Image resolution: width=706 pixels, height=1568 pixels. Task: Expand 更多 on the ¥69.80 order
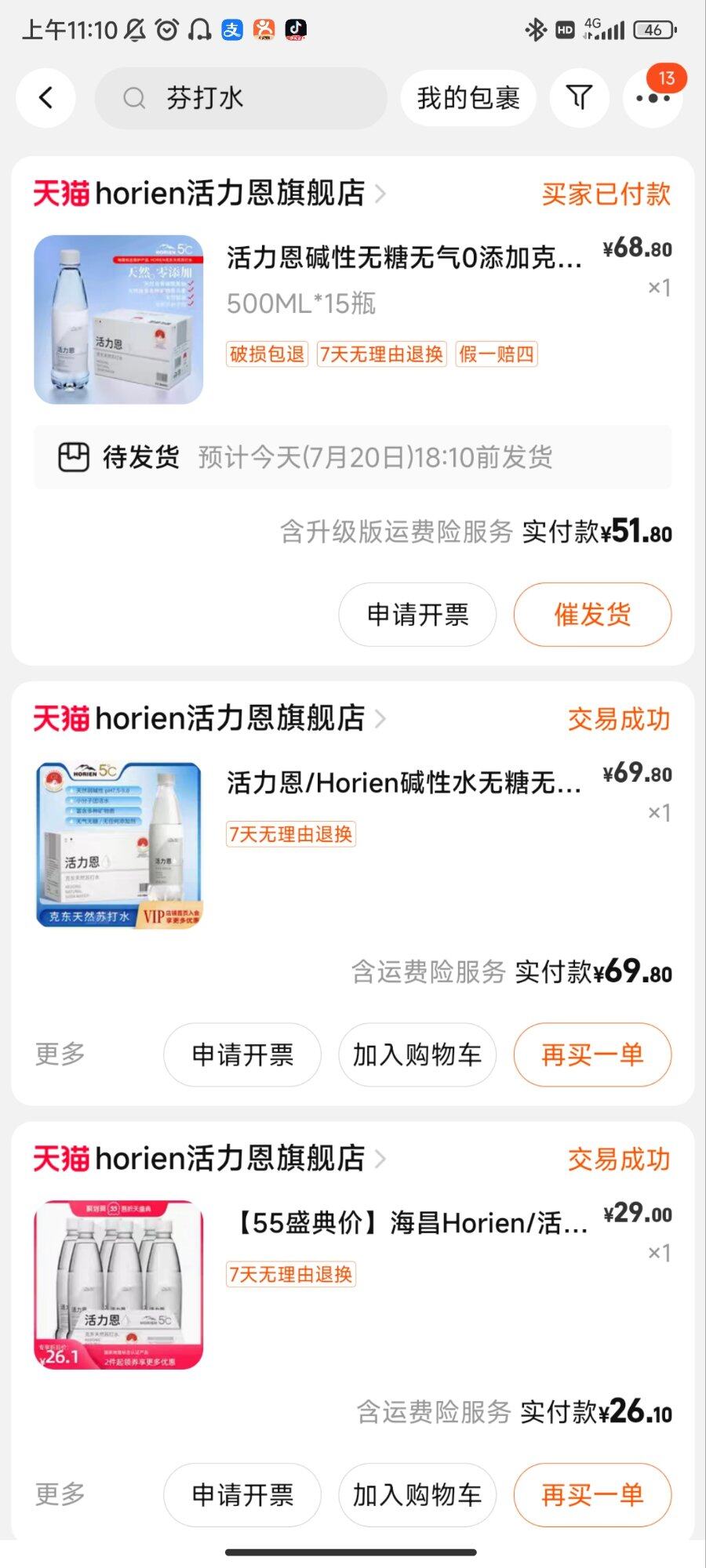point(60,1054)
